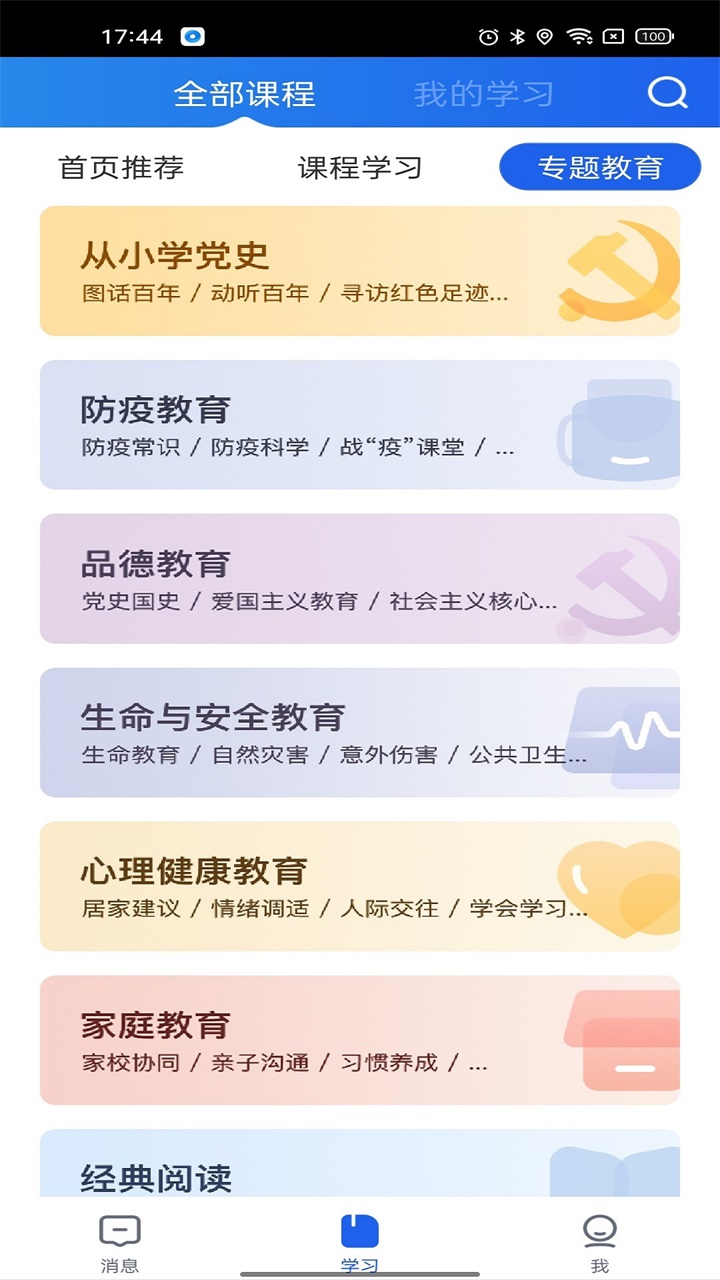Select the 学习 book icon in bottom bar
720x1280 pixels.
click(359, 1228)
